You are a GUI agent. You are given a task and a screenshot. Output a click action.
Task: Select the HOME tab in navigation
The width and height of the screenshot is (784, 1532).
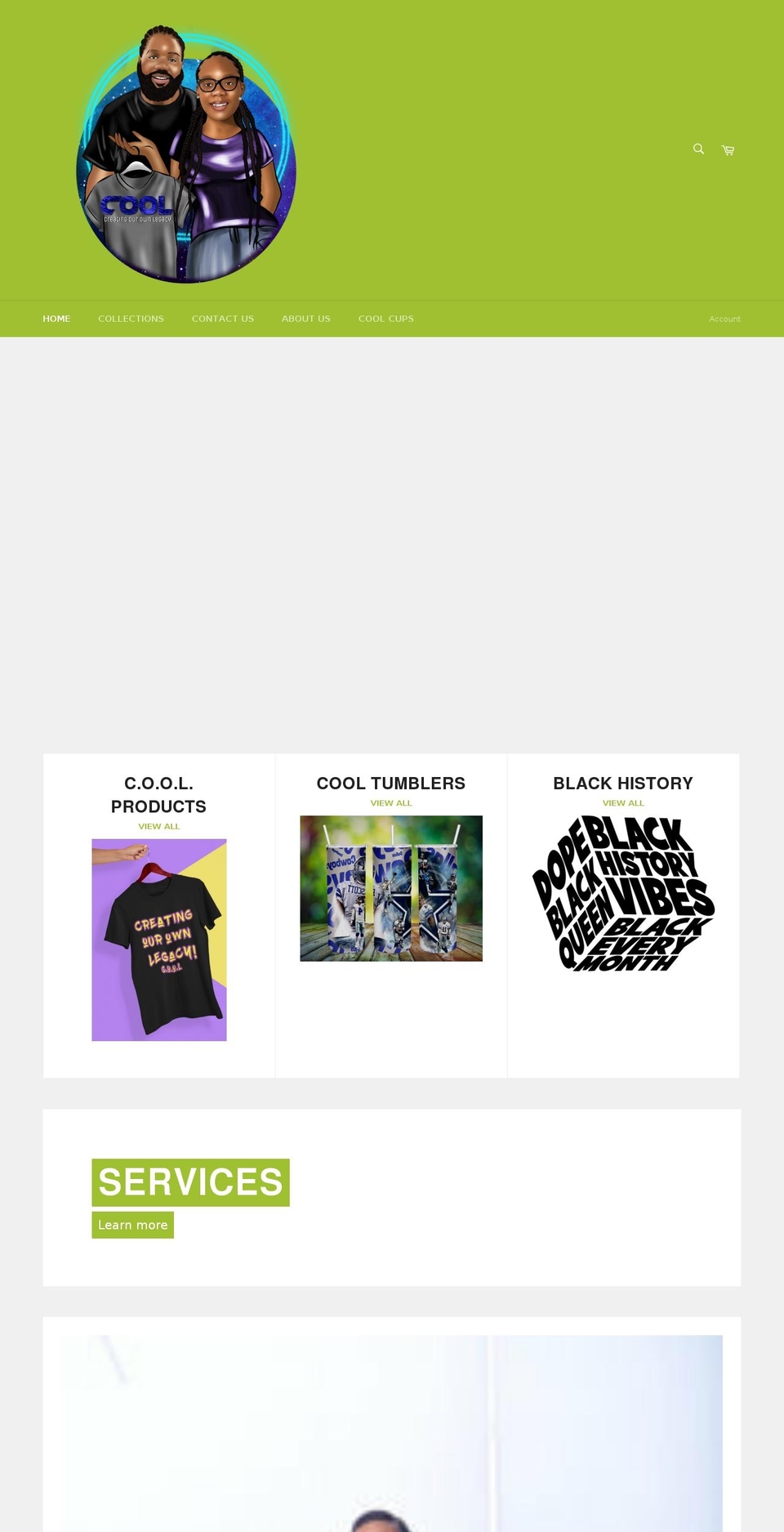56,319
